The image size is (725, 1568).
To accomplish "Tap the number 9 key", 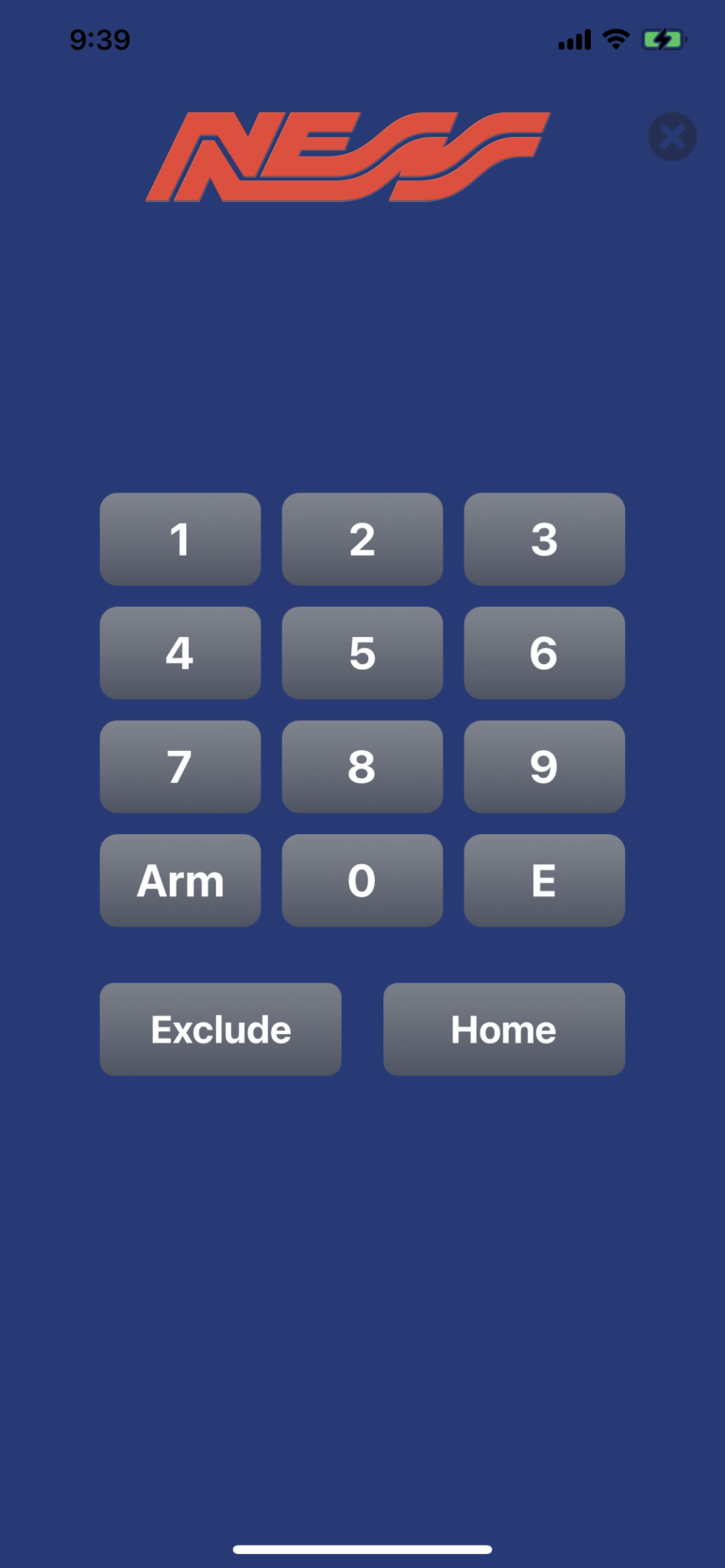I will 545,766.
